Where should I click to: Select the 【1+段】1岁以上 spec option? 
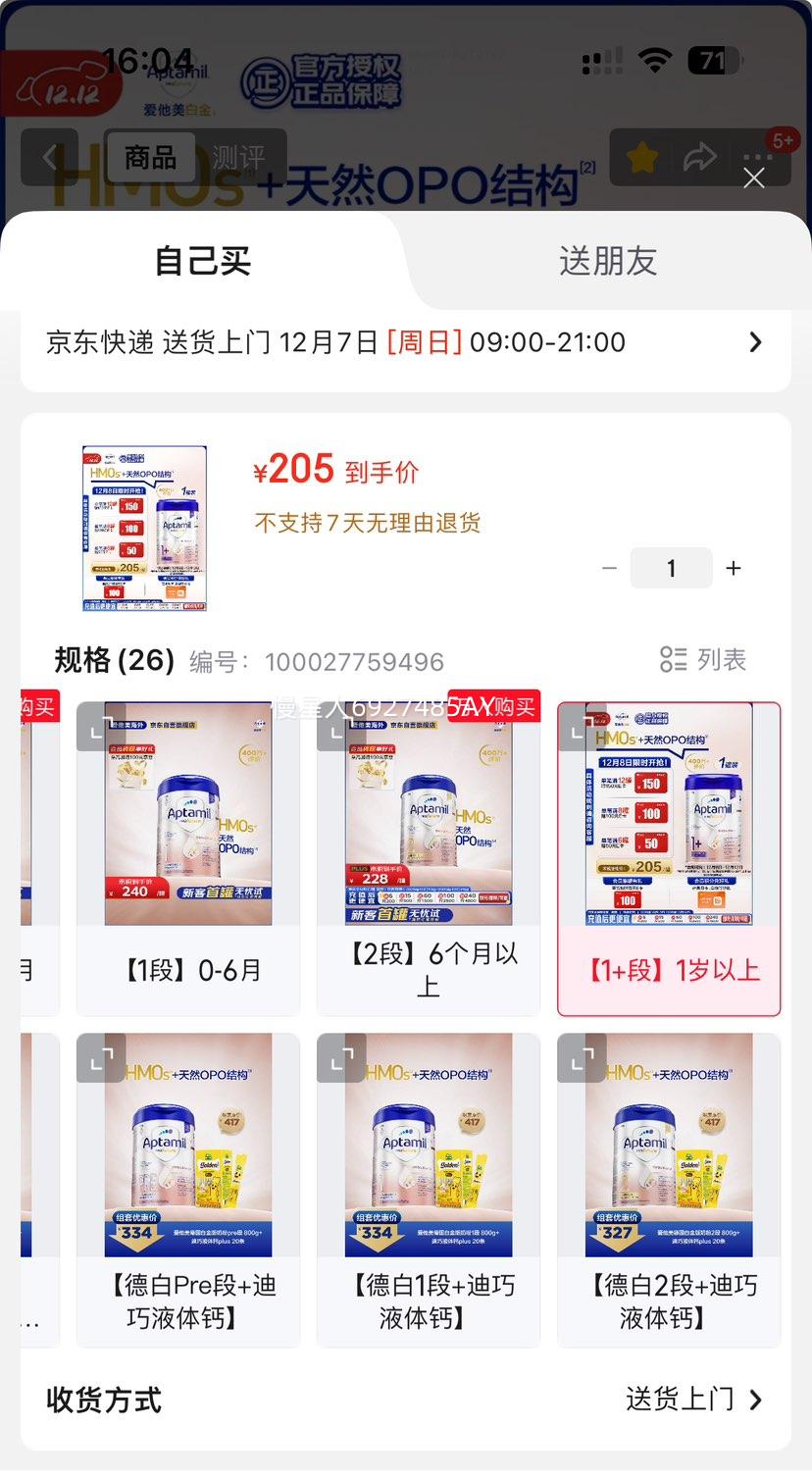click(x=668, y=969)
